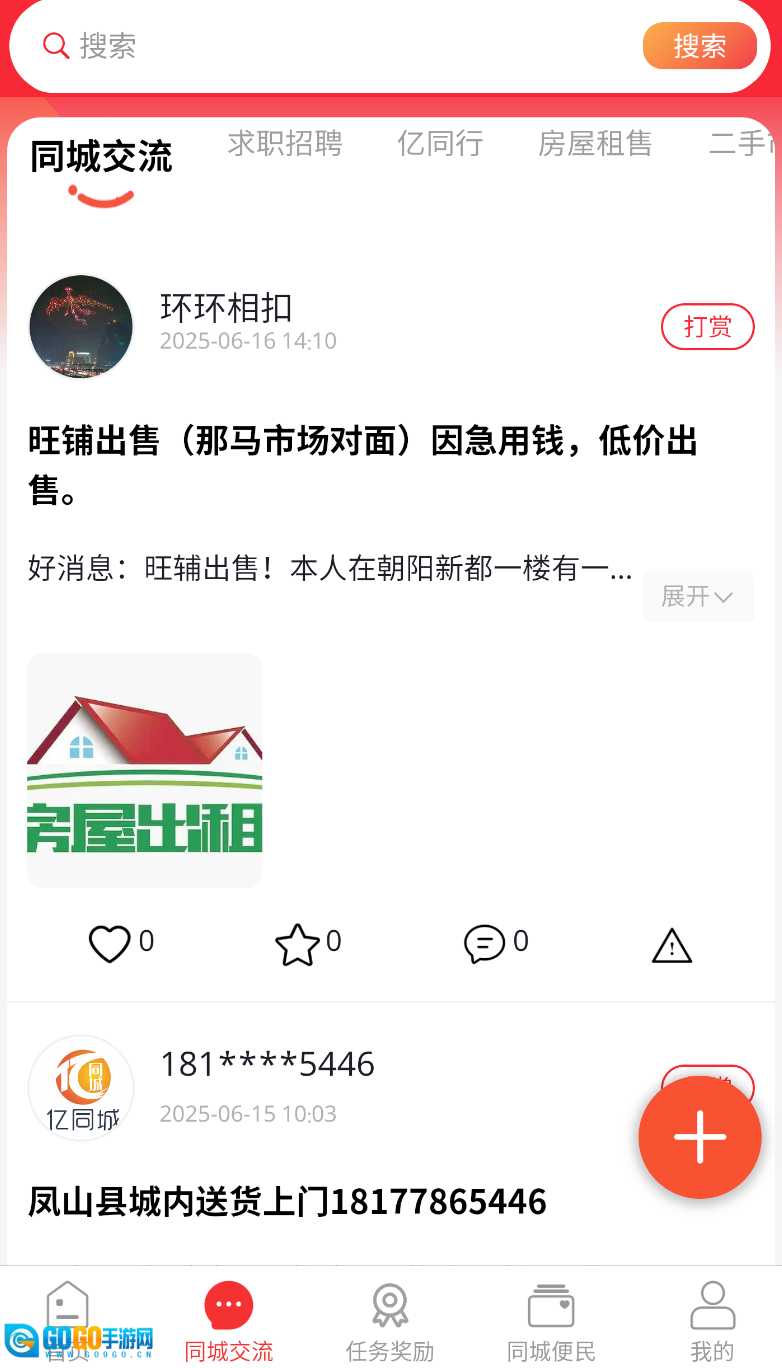Tap the 打赏 reward button
The height and width of the screenshot is (1368, 782).
[x=707, y=327]
